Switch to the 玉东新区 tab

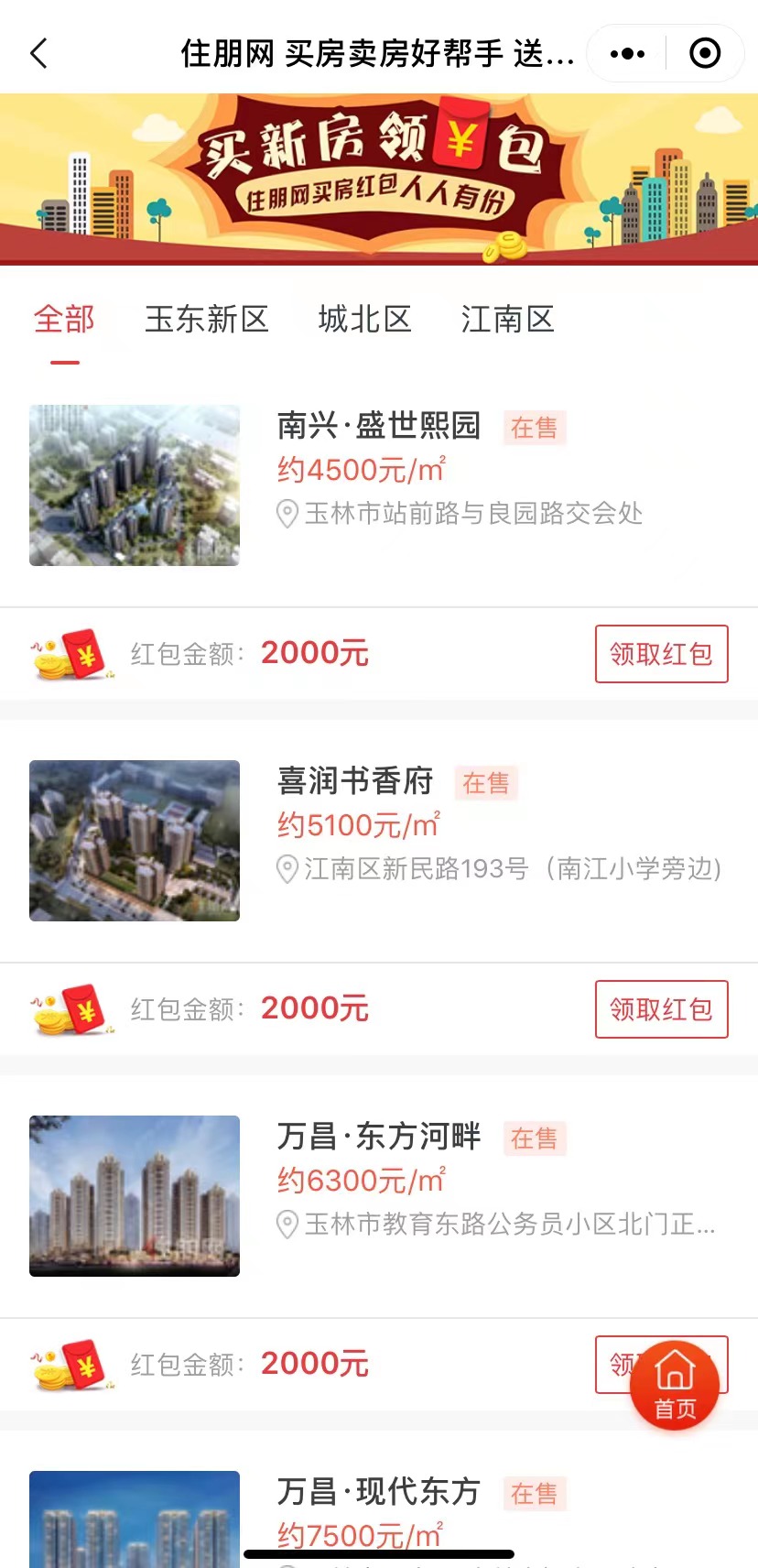[207, 320]
